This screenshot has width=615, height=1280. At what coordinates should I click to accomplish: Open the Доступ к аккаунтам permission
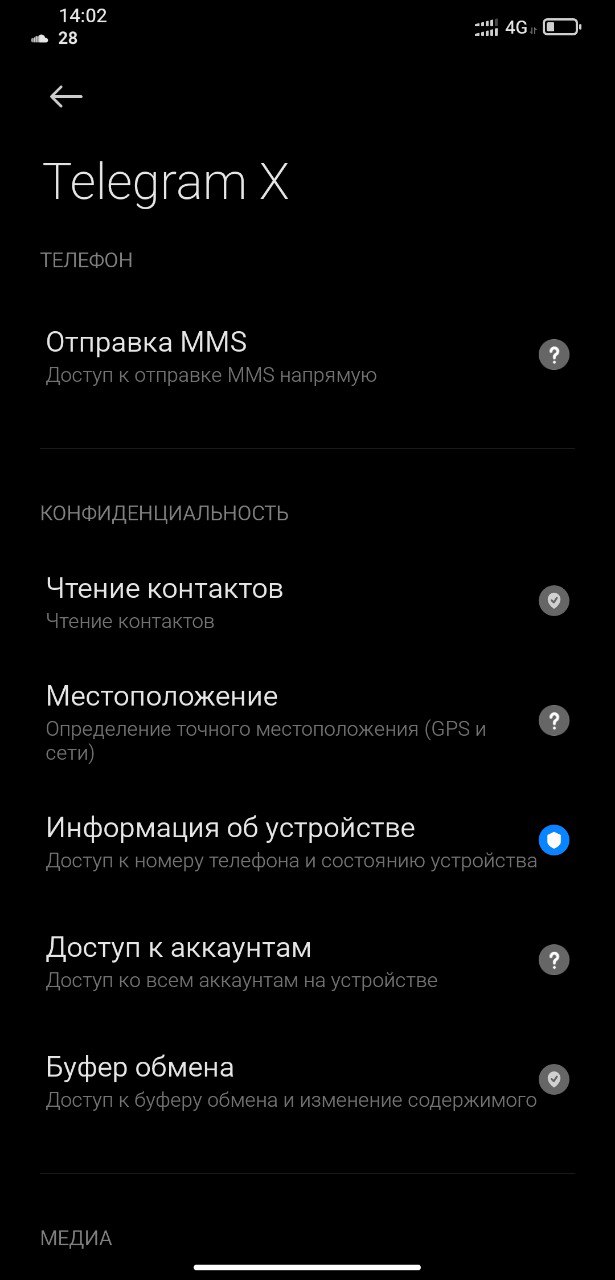290,961
